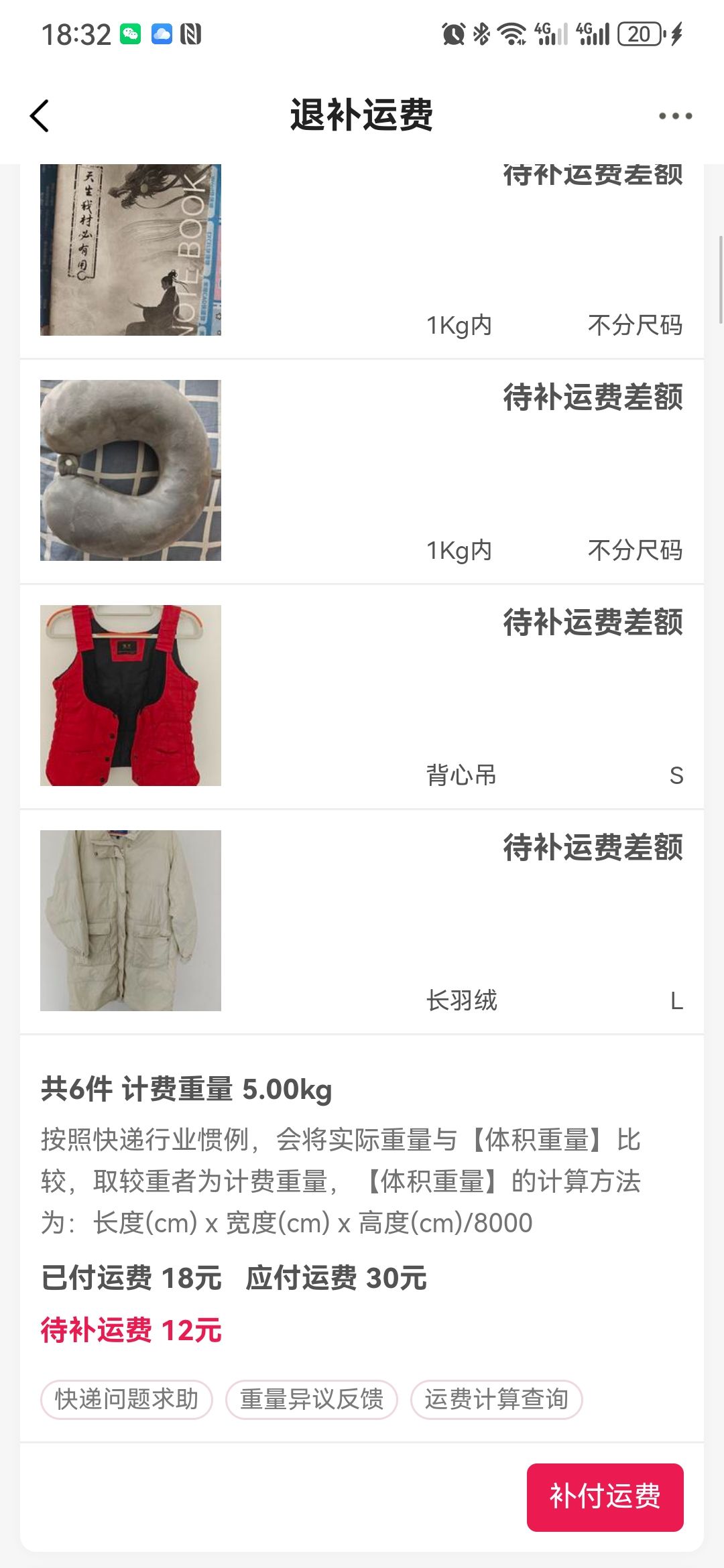Screen dimensions: 724x1568
Task: Open the three-dot overflow menu
Action: 674,116
